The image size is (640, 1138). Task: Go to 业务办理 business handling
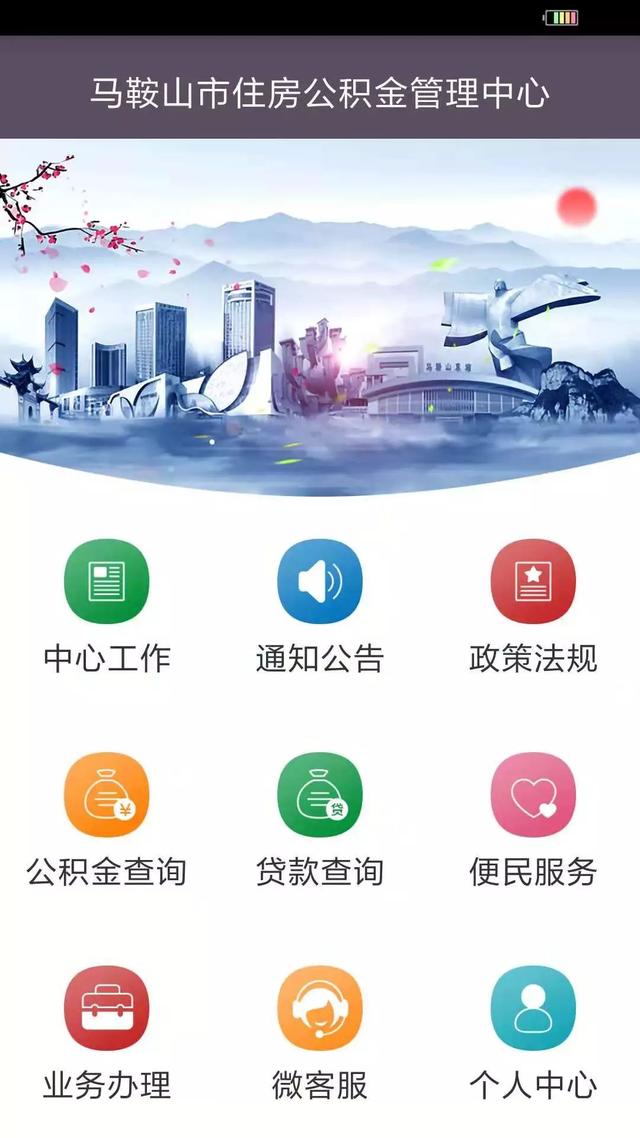point(107,1008)
